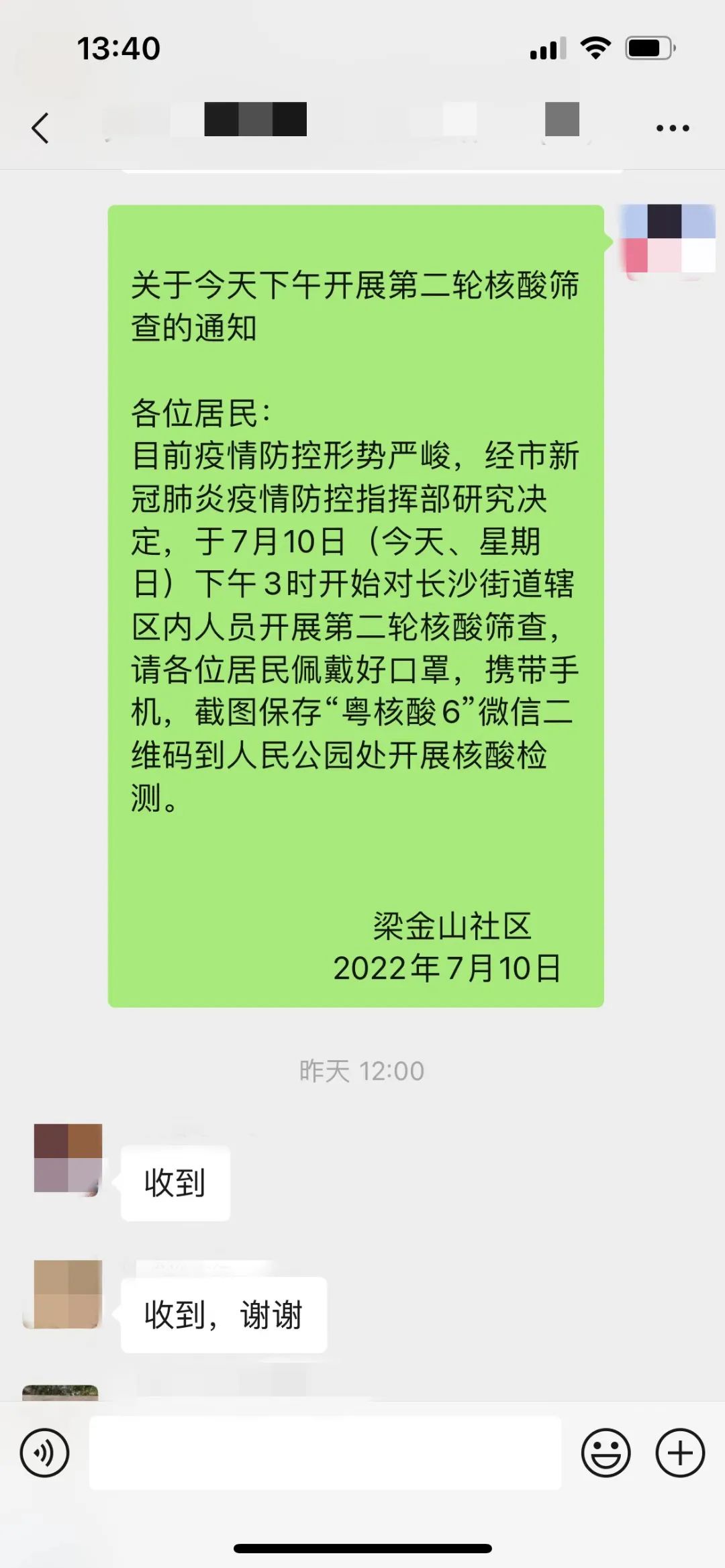Tap the cellular signal indicator

[x=546, y=48]
